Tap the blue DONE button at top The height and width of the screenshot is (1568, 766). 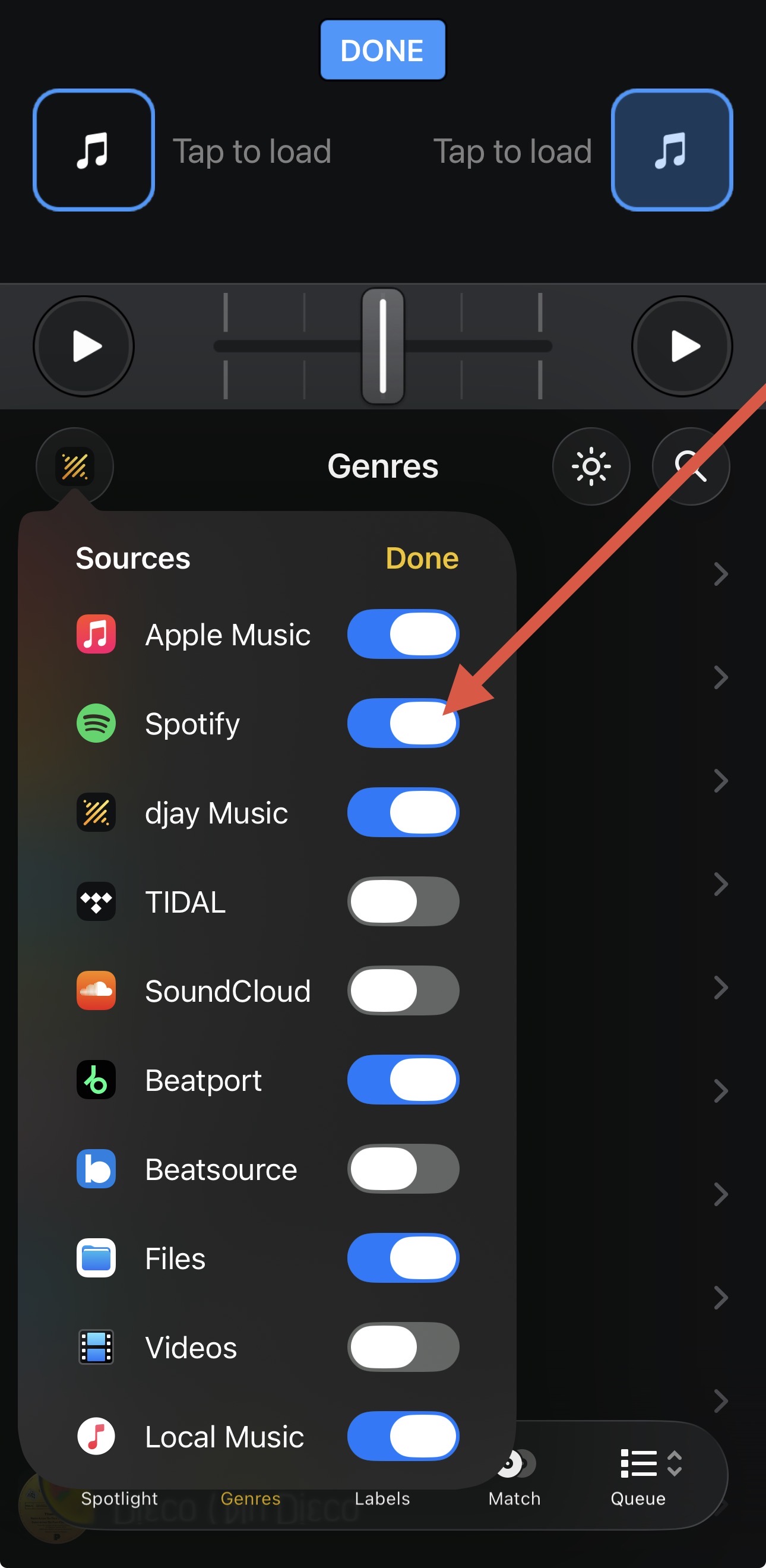[x=382, y=50]
